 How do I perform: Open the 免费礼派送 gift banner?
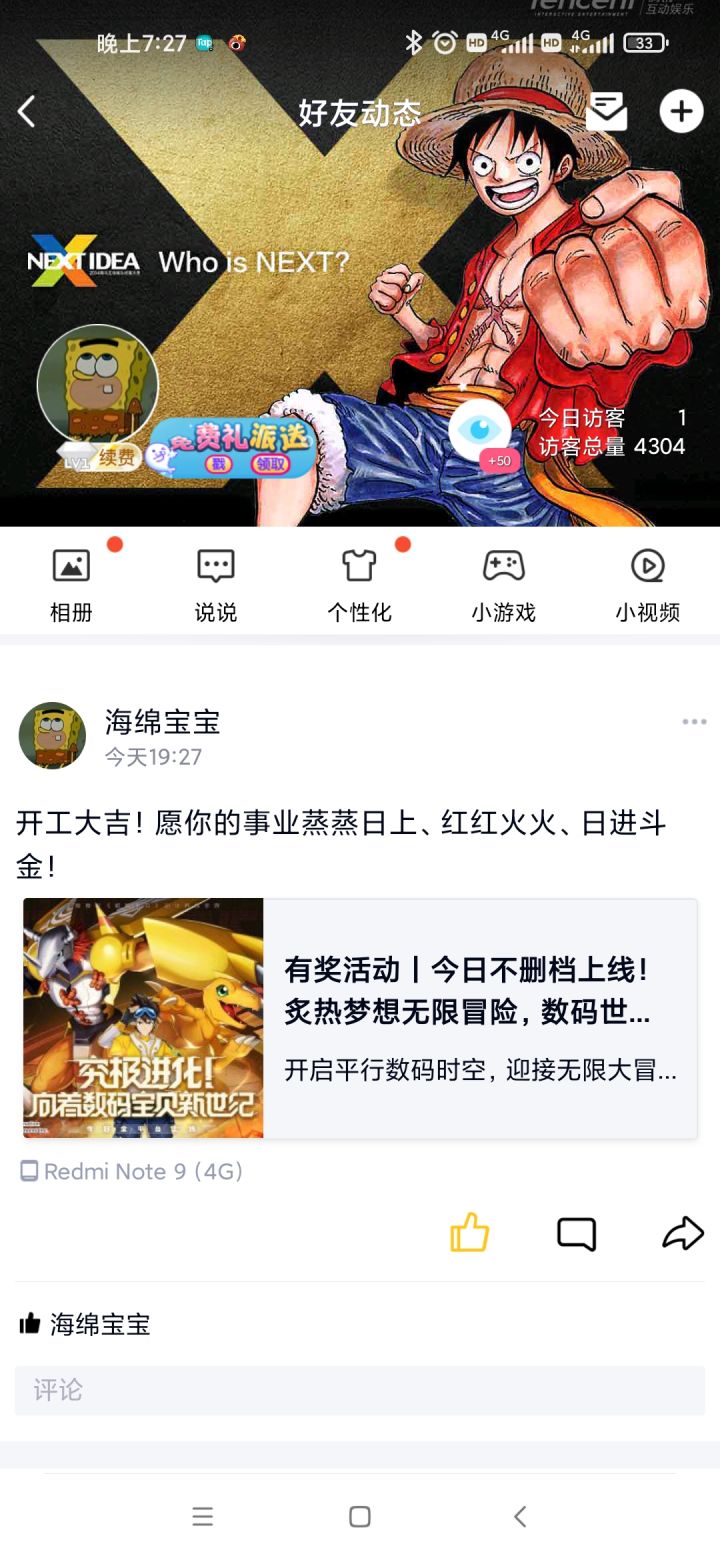point(232,448)
